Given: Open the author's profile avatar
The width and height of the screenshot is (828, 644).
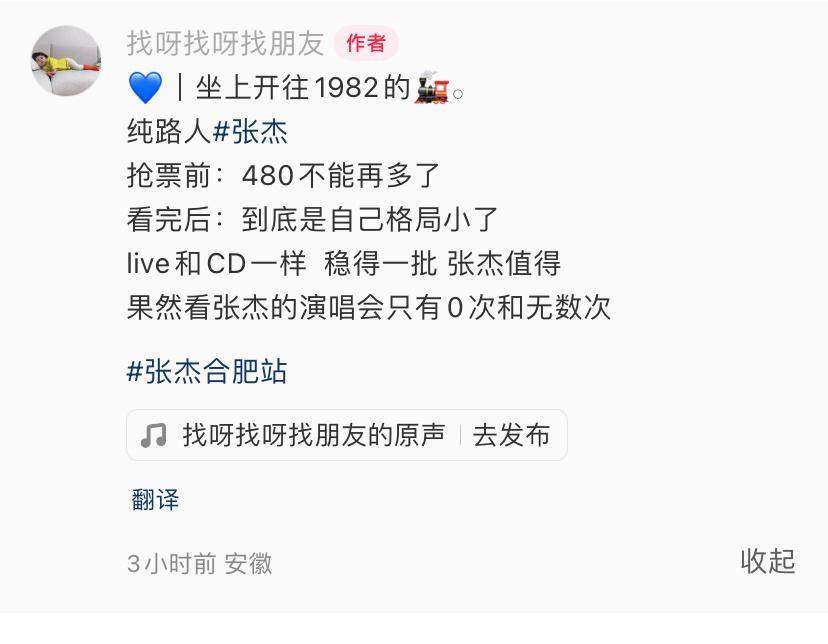Looking at the screenshot, I should 66,60.
